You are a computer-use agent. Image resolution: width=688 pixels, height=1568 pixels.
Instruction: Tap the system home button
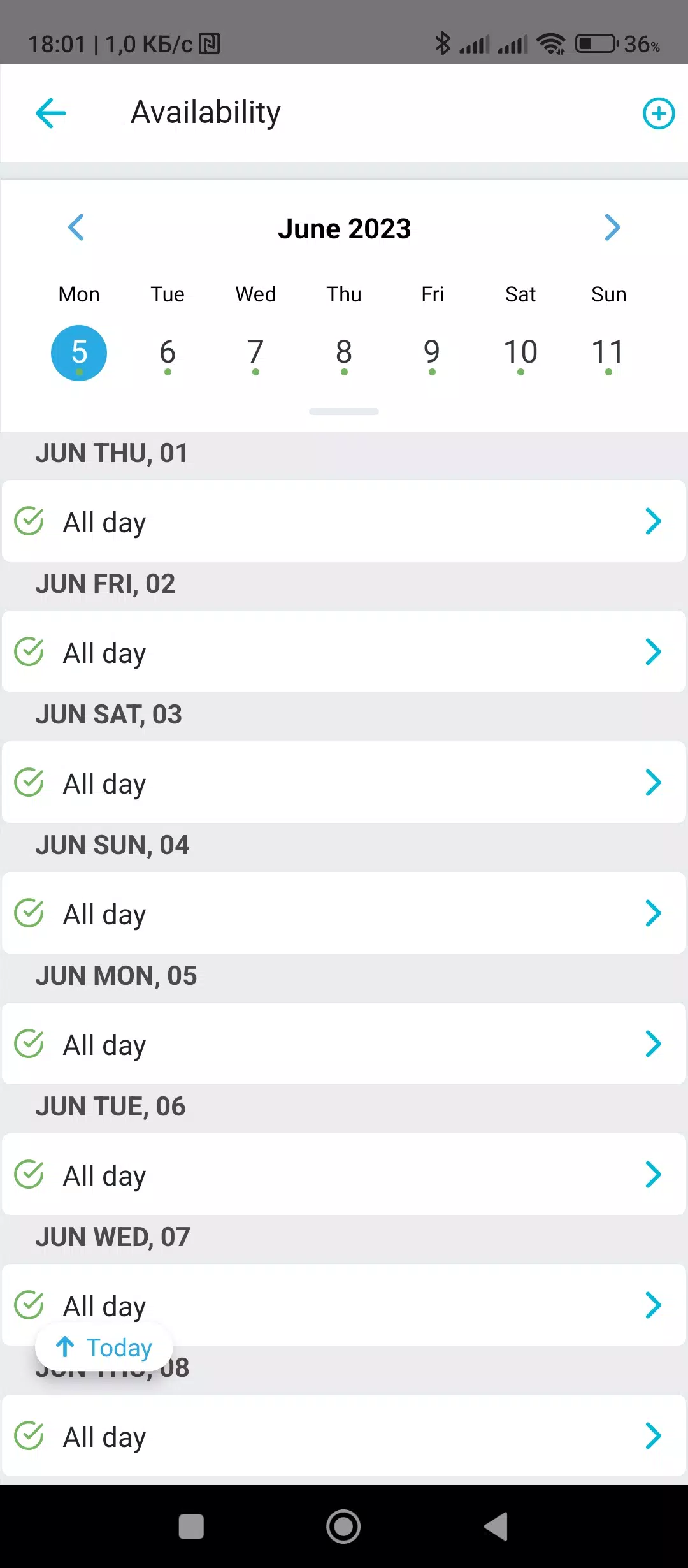click(343, 1527)
